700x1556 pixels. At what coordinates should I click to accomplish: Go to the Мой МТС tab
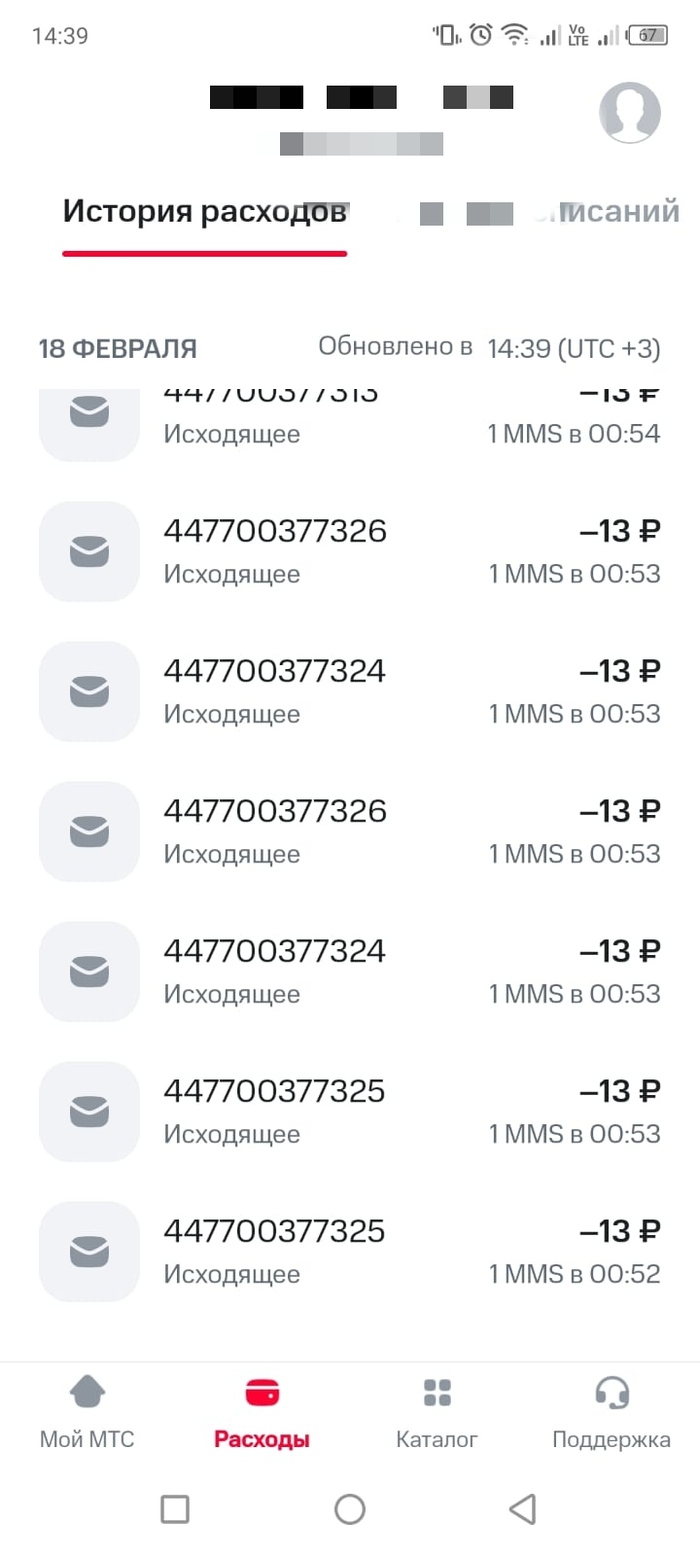pos(87,1411)
